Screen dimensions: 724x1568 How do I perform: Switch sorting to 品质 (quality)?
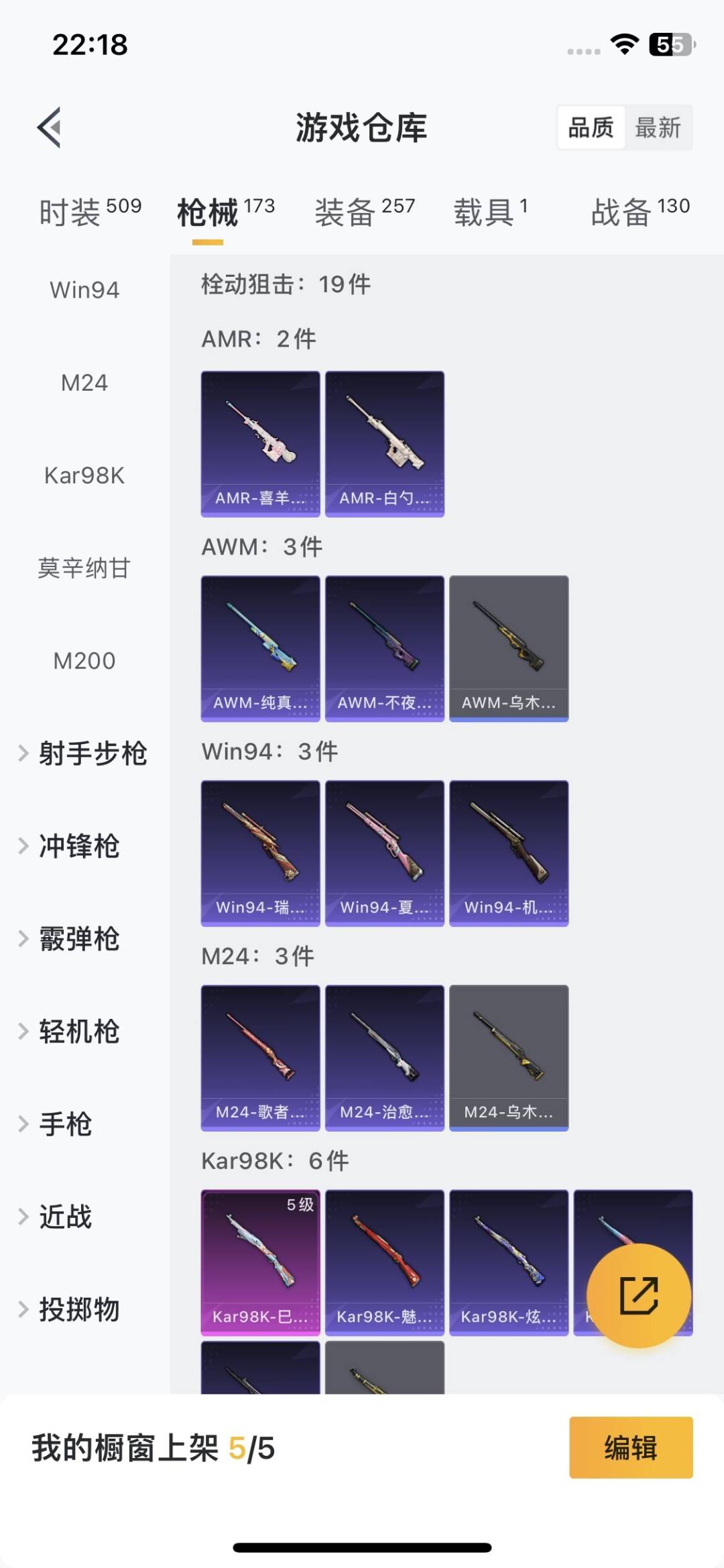tap(589, 127)
